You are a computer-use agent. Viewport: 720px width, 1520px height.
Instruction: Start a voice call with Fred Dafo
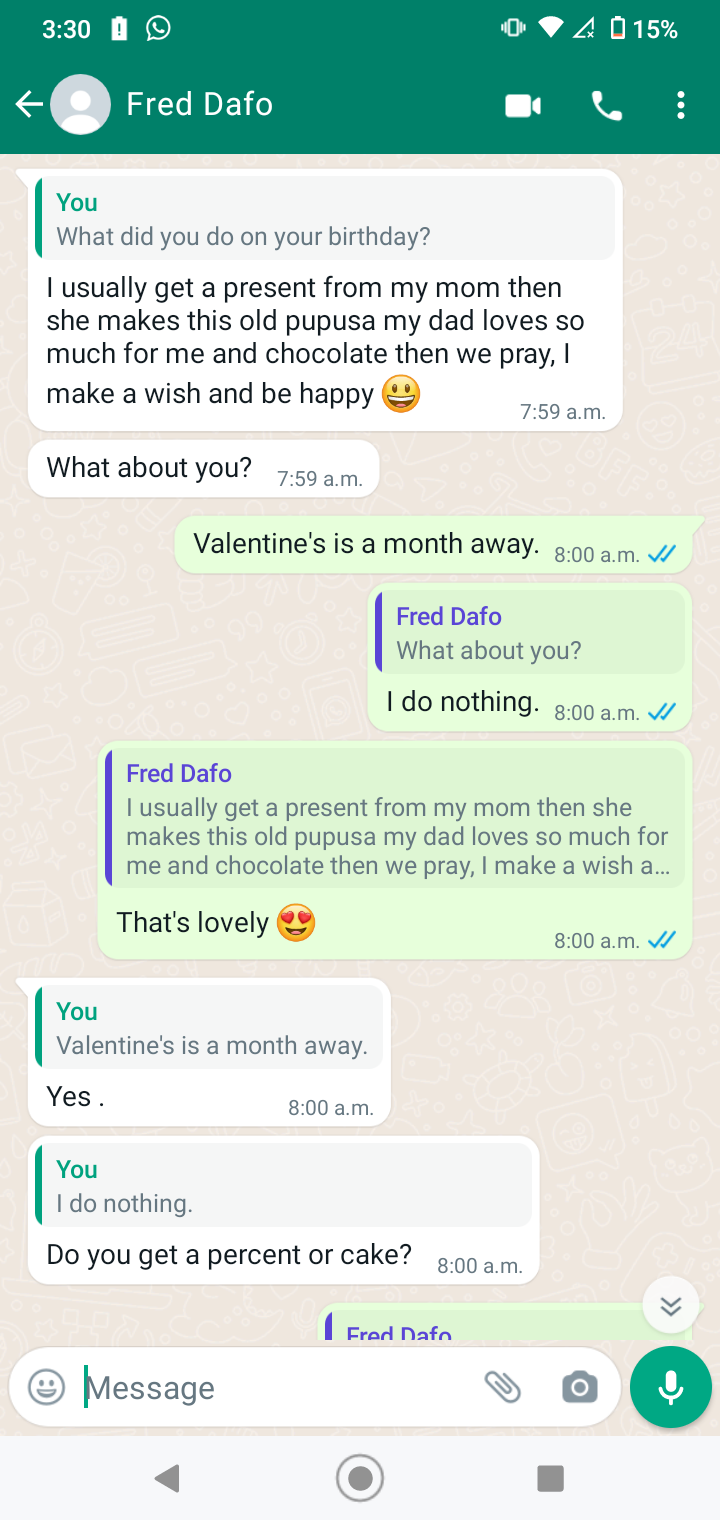pyautogui.click(x=606, y=105)
